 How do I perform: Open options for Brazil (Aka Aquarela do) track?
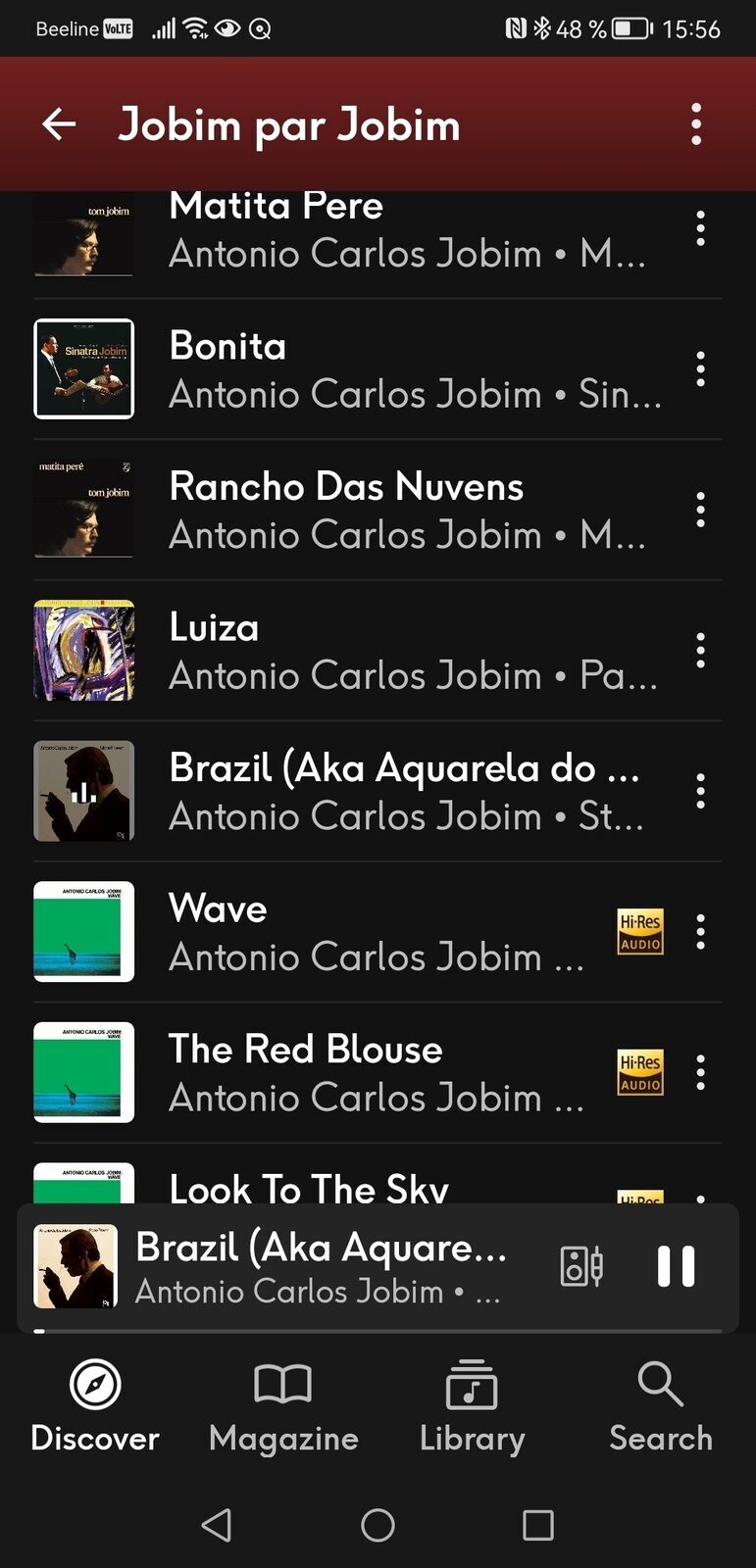click(x=700, y=791)
